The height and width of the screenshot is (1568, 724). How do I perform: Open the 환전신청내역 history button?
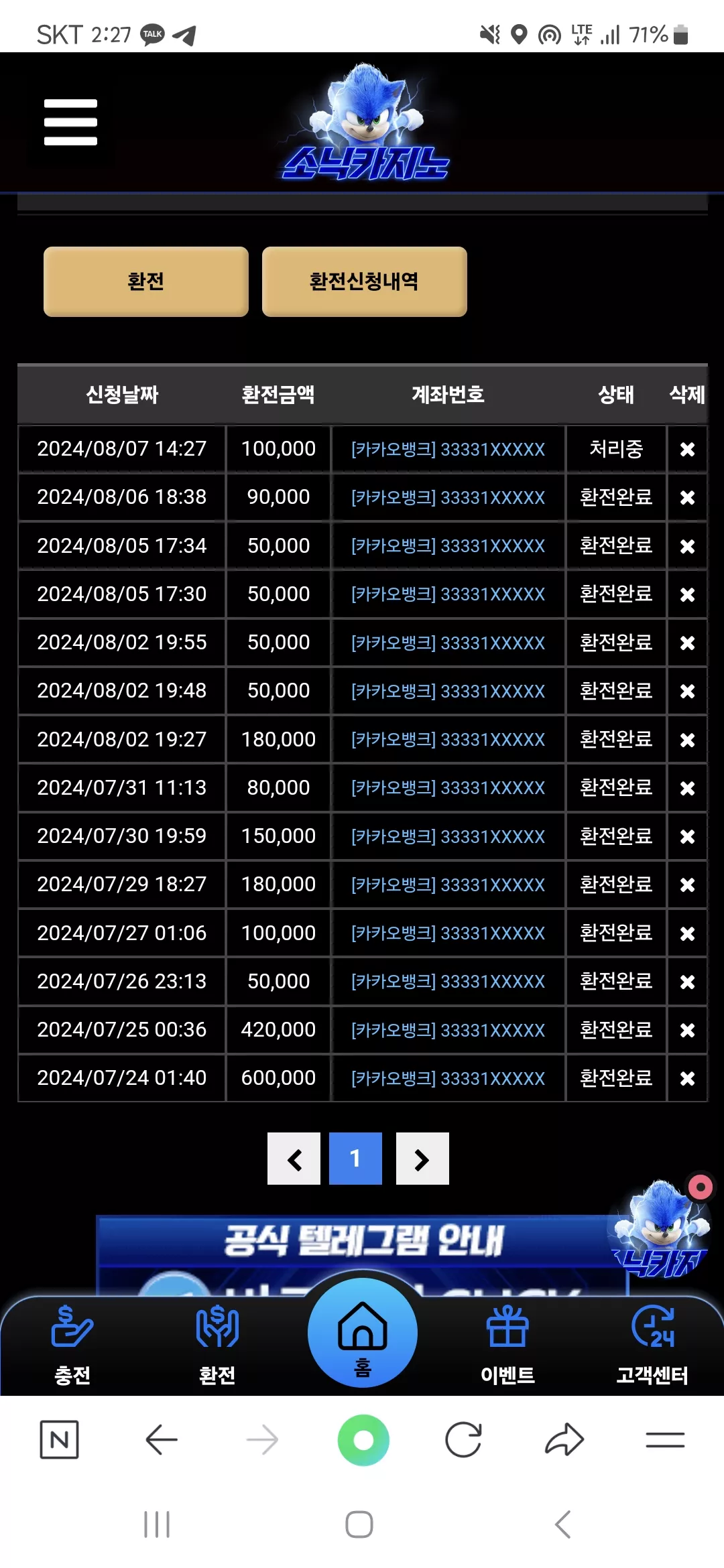364,281
